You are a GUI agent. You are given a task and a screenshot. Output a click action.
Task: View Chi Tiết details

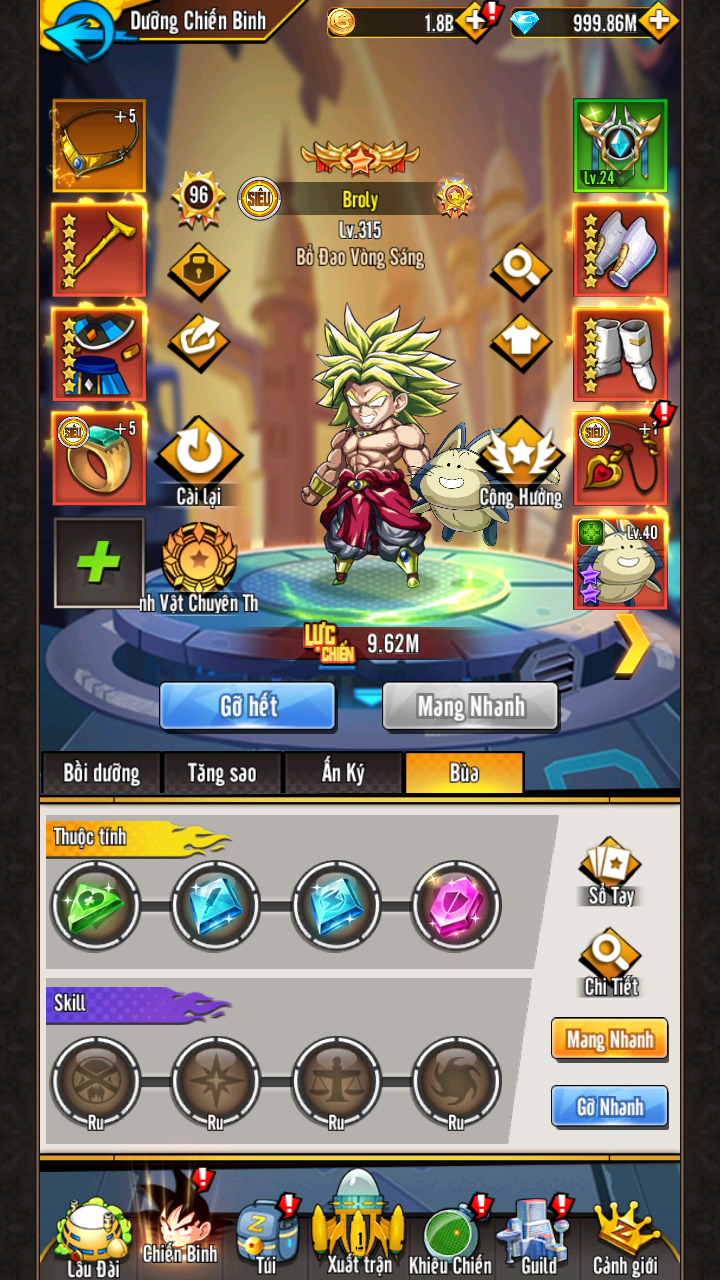610,962
